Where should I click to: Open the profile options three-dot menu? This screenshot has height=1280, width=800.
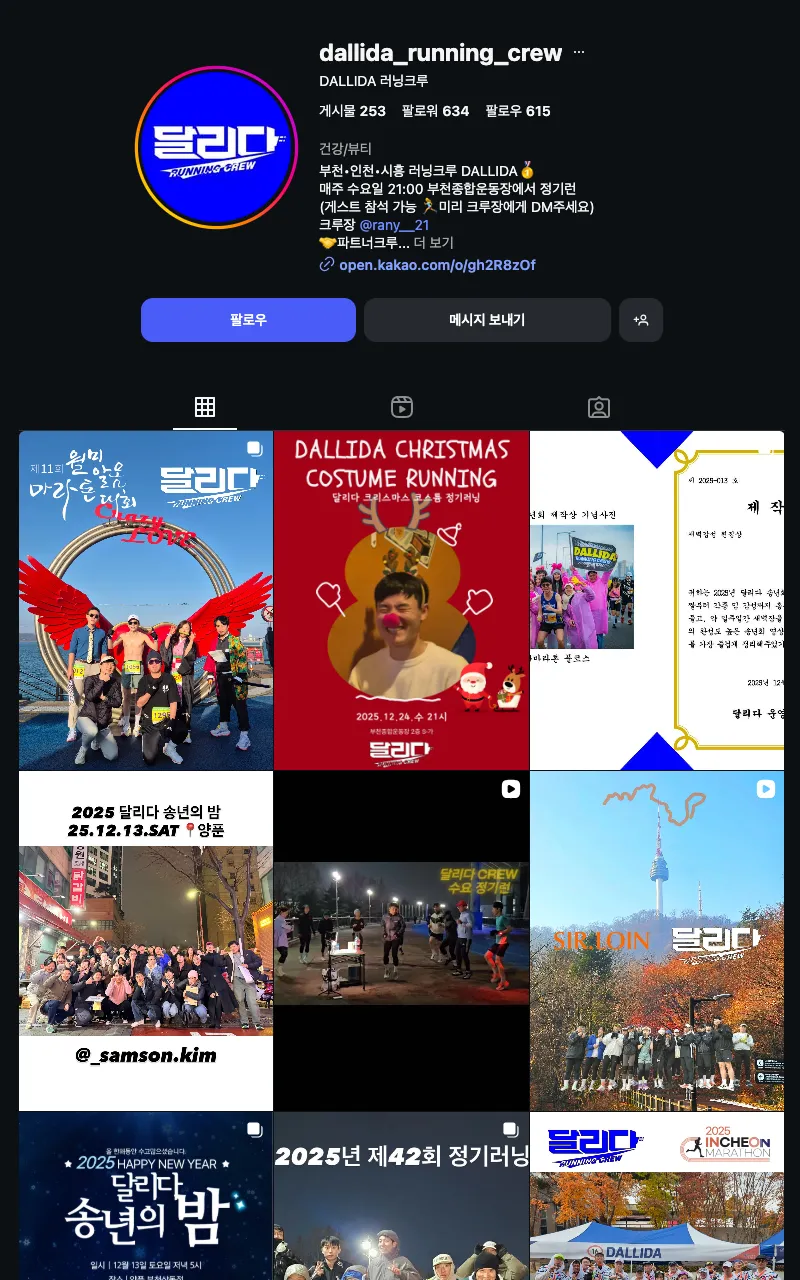click(579, 53)
